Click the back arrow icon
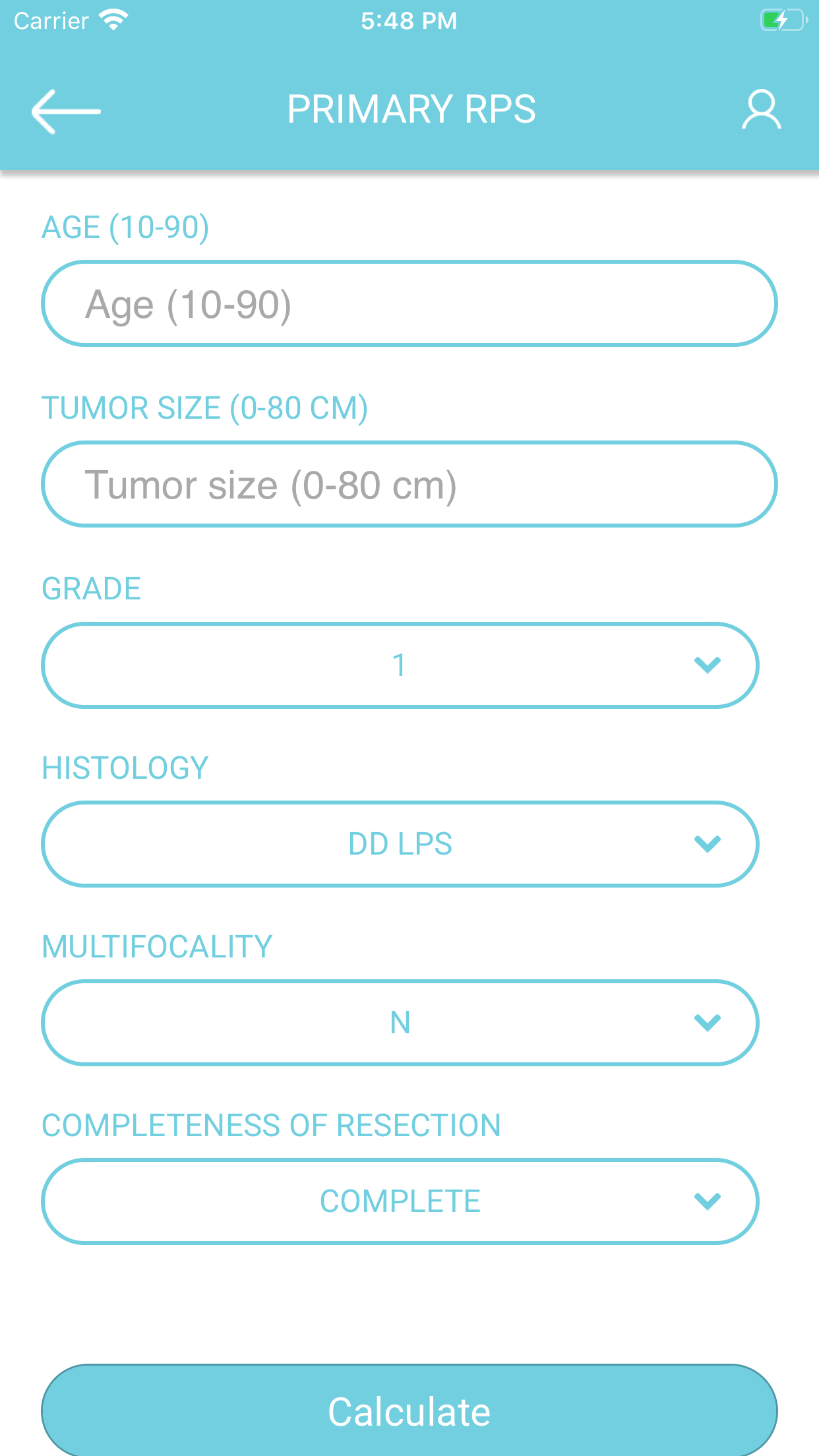The height and width of the screenshot is (1456, 819). click(x=65, y=109)
